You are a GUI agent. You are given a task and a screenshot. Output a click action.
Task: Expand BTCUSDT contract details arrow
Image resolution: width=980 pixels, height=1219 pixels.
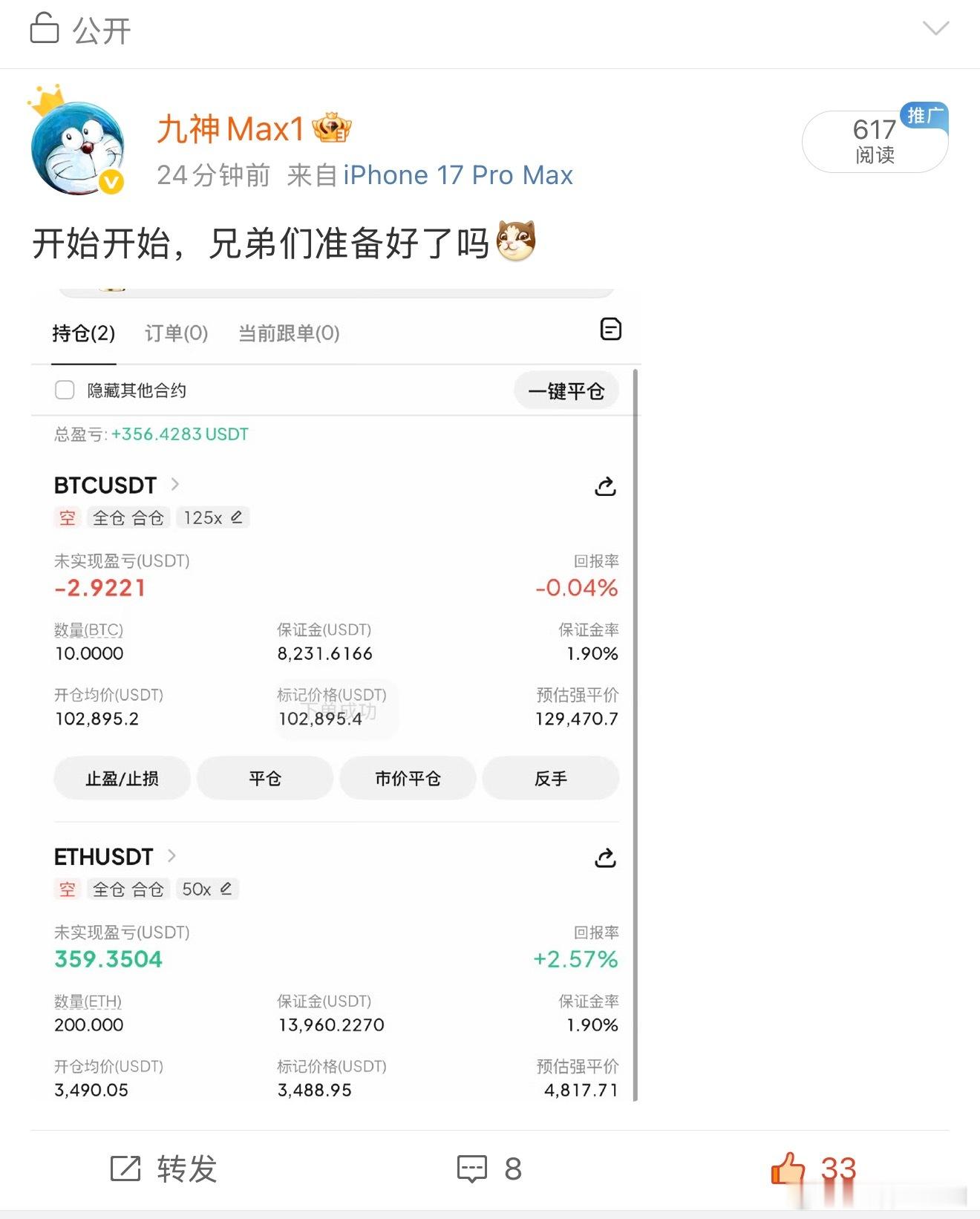176,484
